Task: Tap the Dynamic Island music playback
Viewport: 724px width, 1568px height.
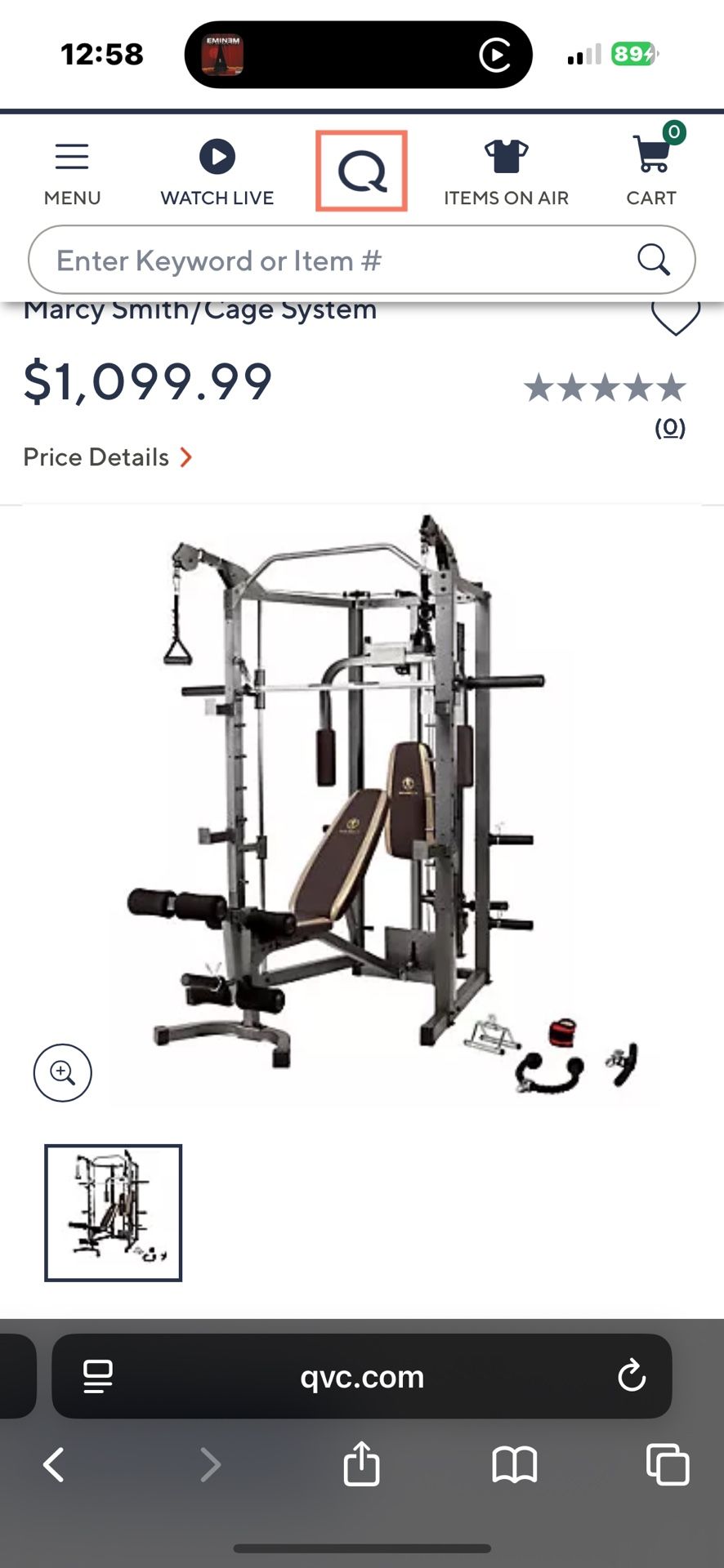Action: [x=359, y=55]
